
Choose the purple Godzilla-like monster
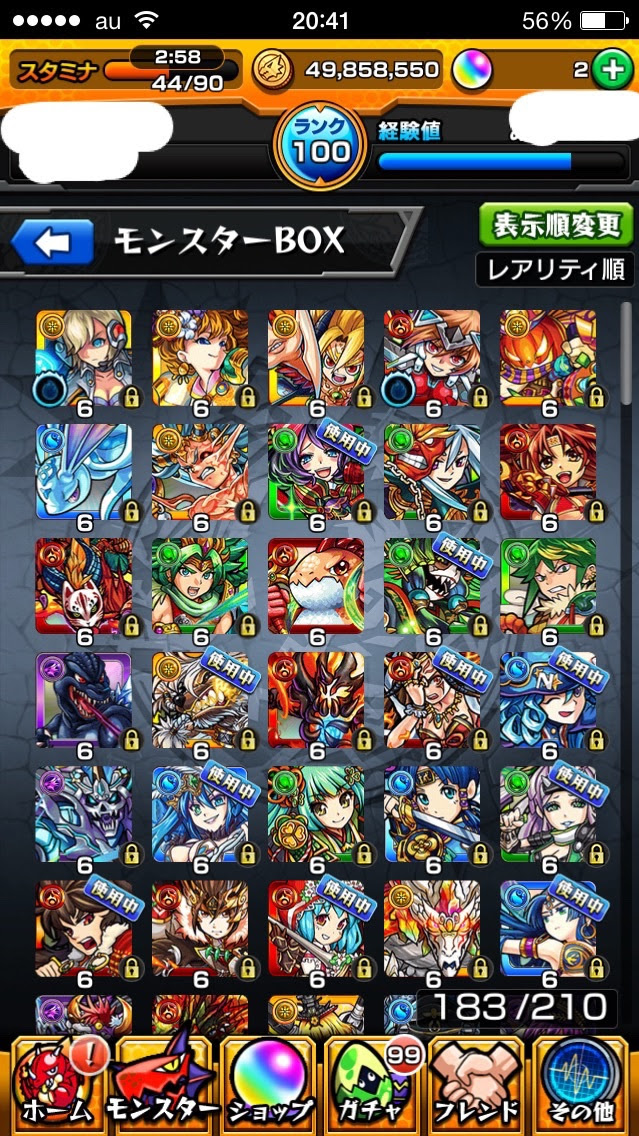(x=83, y=700)
